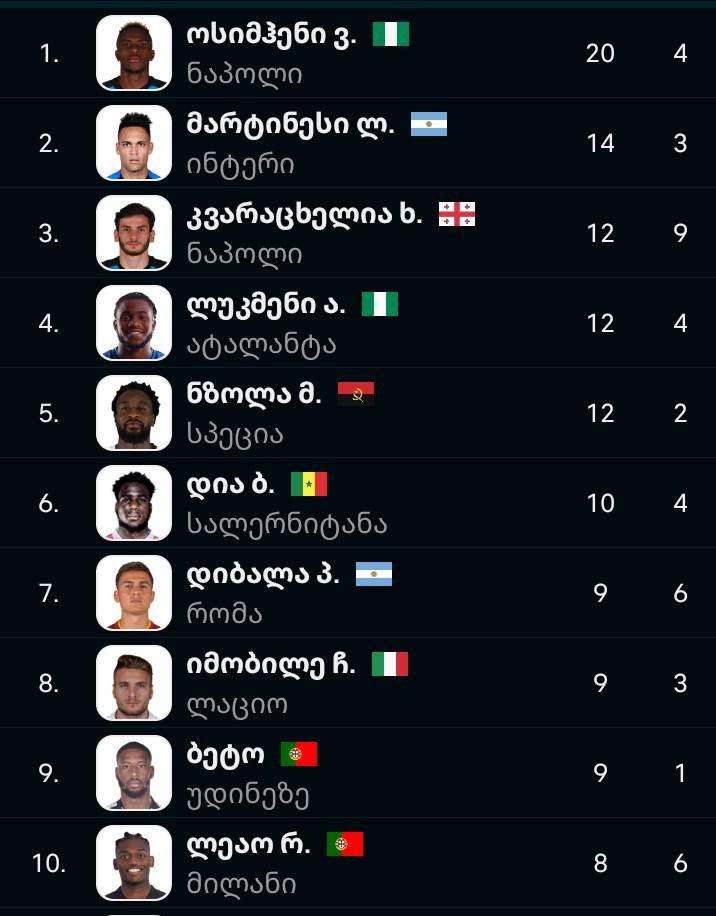Image resolution: width=716 pixels, height=916 pixels.
Task: Tap the ლუკმენი ა. row from ატალანტა
Action: pyautogui.click(x=266, y=323)
